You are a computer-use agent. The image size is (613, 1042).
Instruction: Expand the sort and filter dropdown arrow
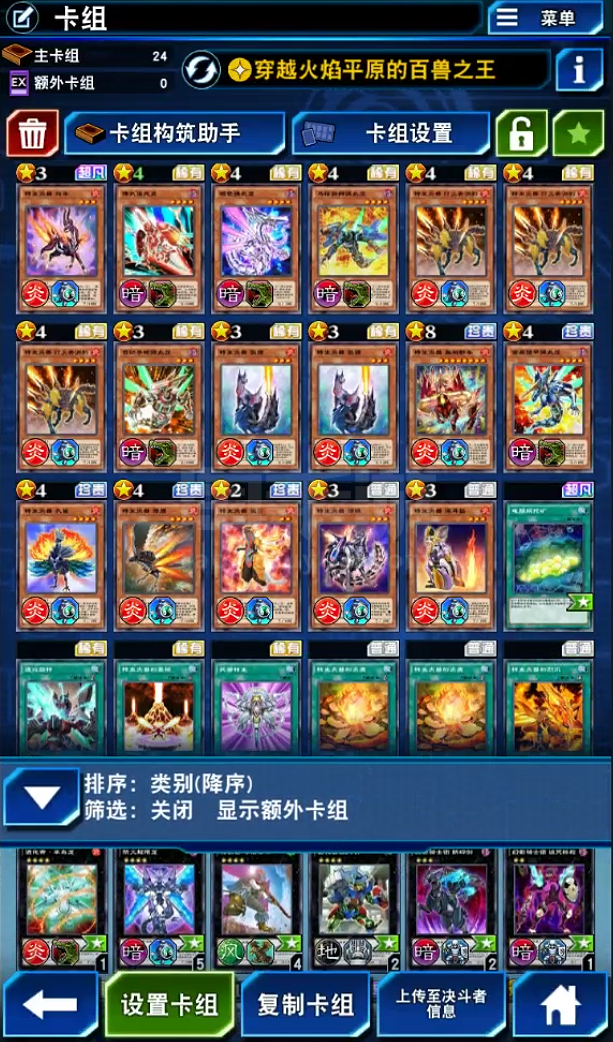click(41, 795)
